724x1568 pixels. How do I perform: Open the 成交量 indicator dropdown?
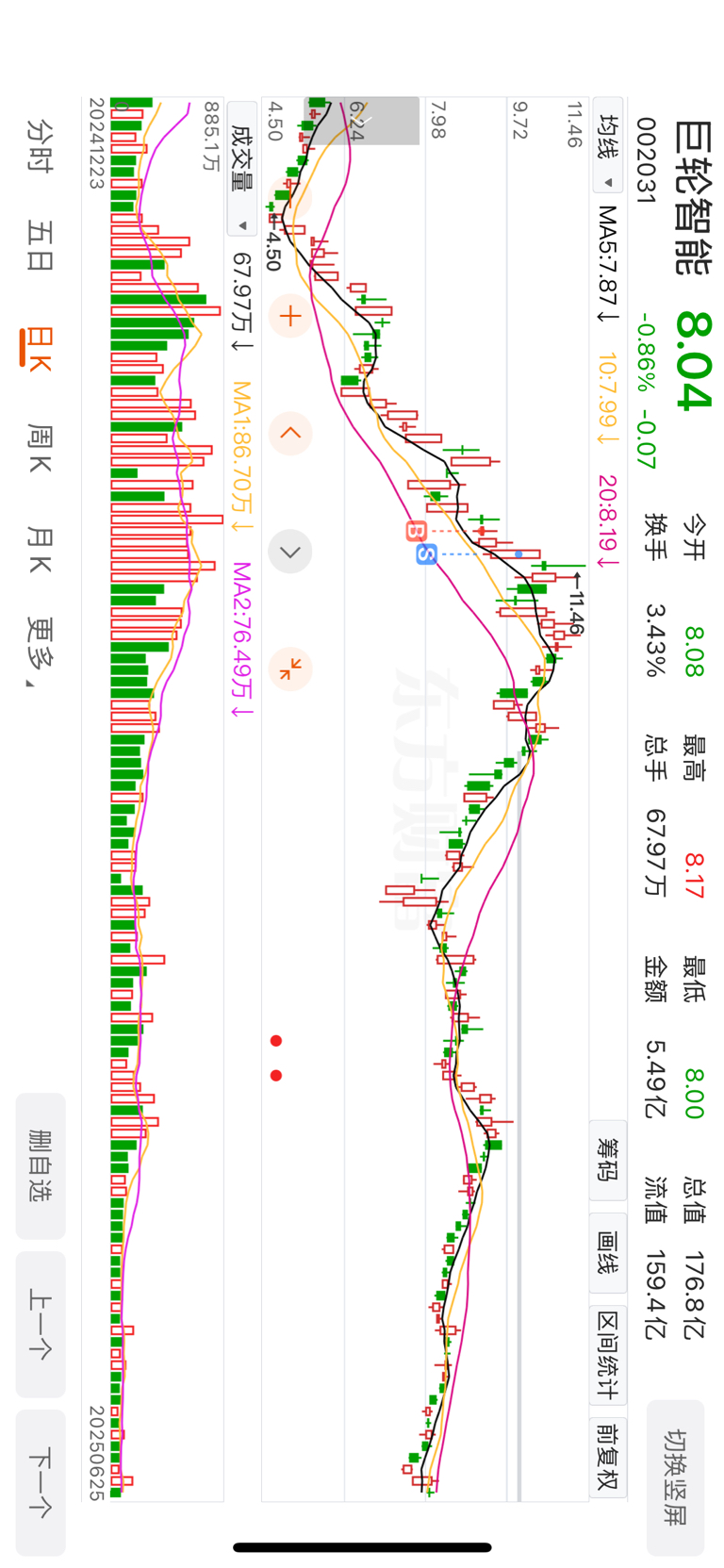click(x=242, y=169)
